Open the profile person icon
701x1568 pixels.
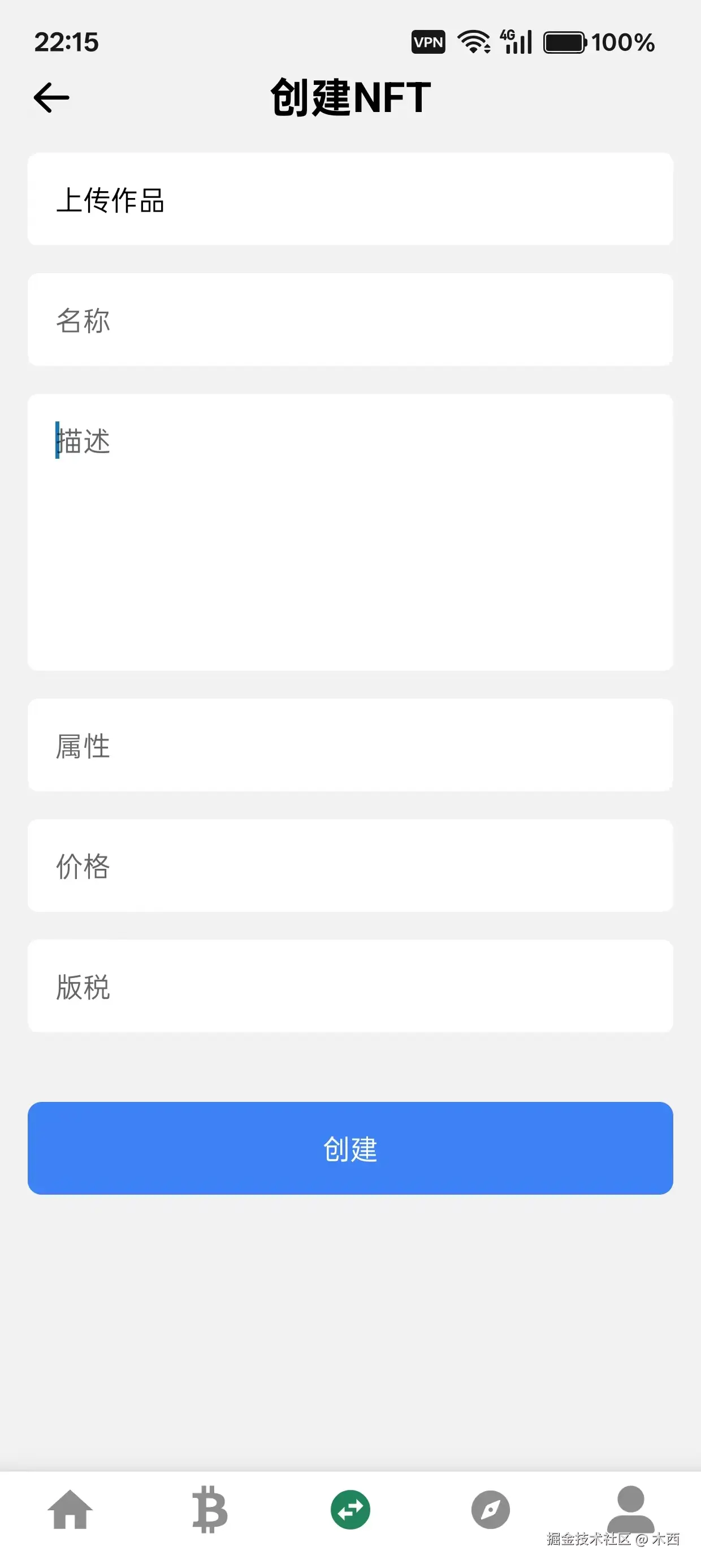(629, 1509)
